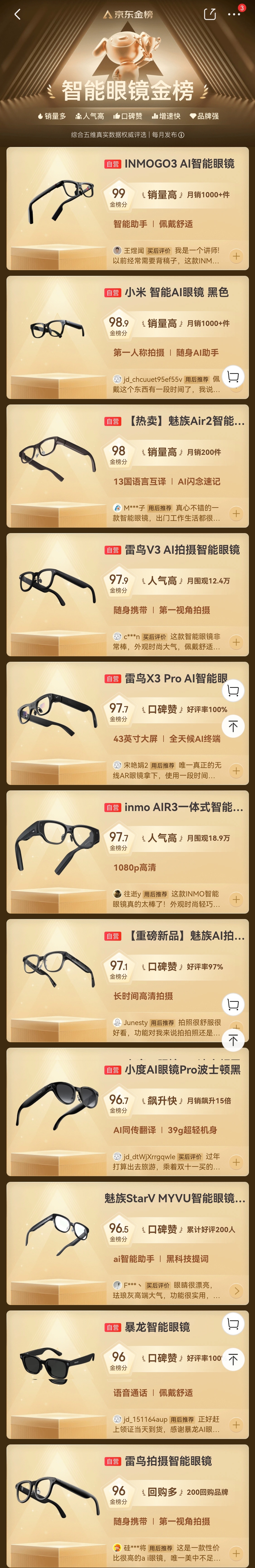Tap the plus button on 魅族Air2 card
This screenshot has height=1568, width=255.
coord(236,514)
